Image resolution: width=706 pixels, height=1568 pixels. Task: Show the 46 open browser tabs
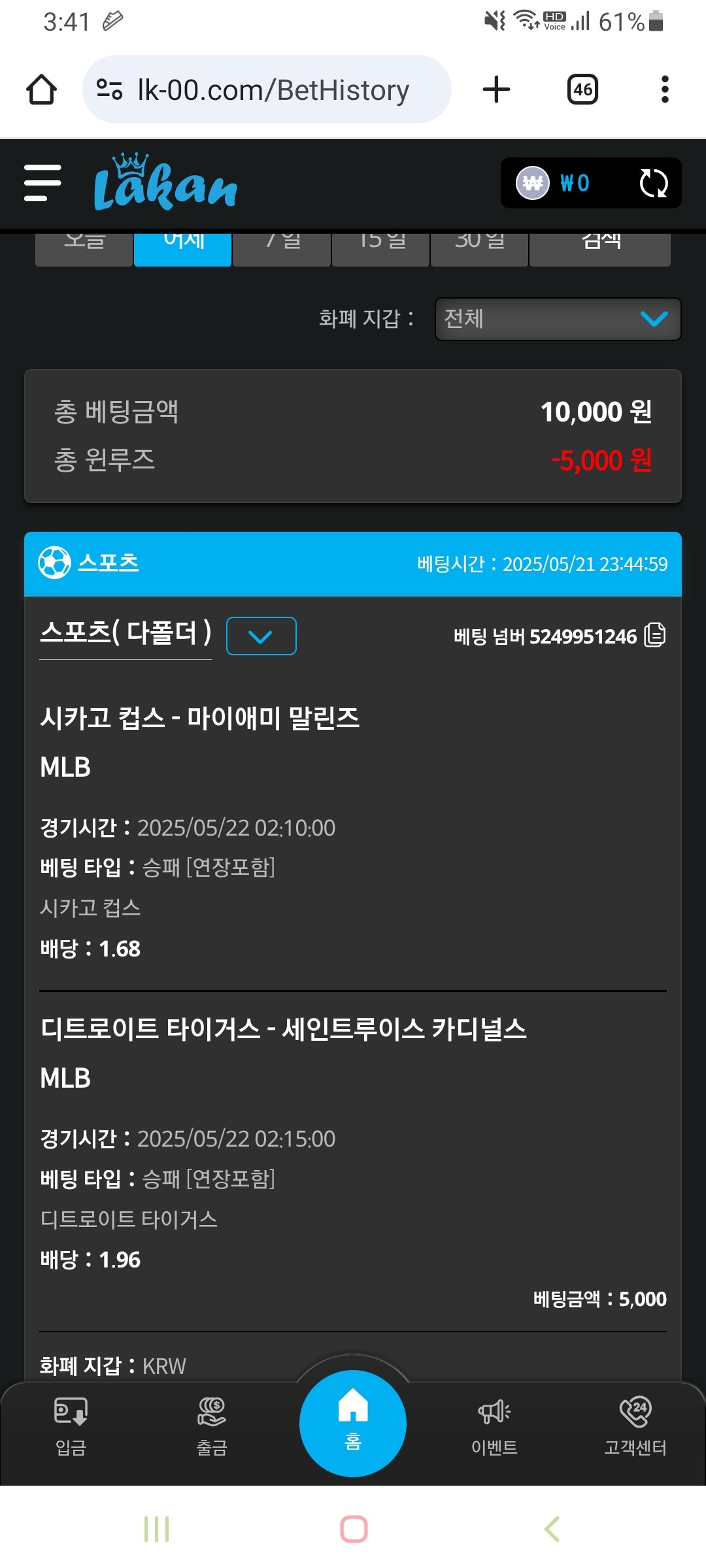(x=582, y=90)
